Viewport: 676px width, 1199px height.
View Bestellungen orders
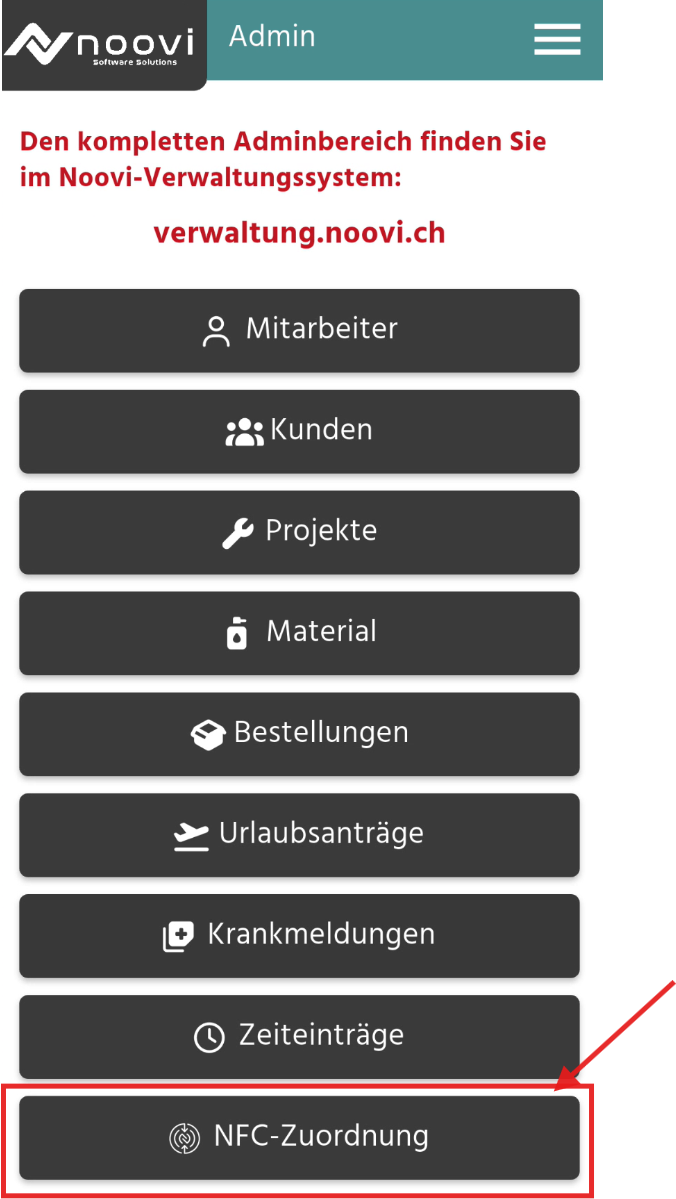(299, 734)
